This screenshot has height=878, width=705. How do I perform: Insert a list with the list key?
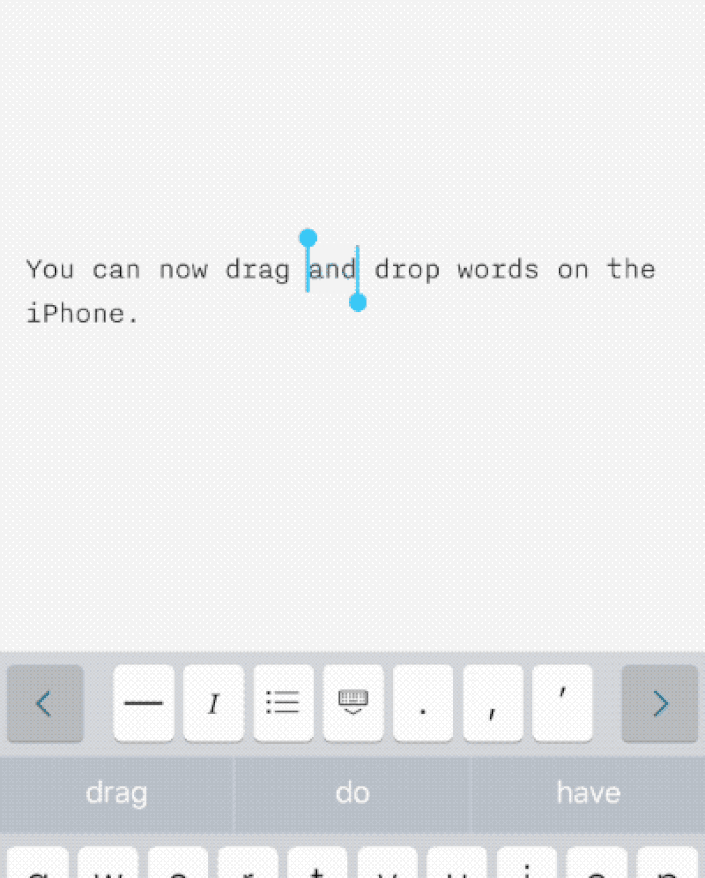(x=283, y=704)
